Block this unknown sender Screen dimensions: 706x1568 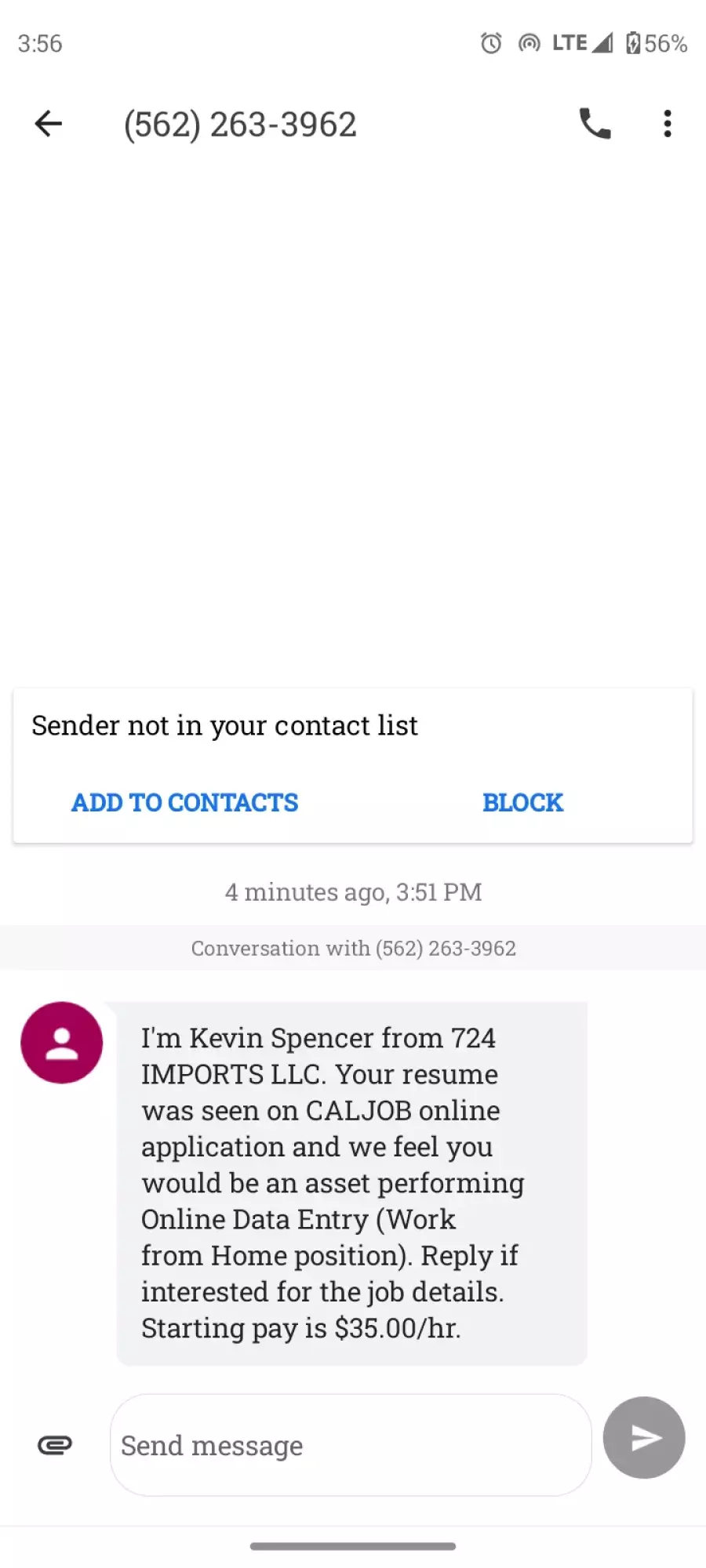522,802
